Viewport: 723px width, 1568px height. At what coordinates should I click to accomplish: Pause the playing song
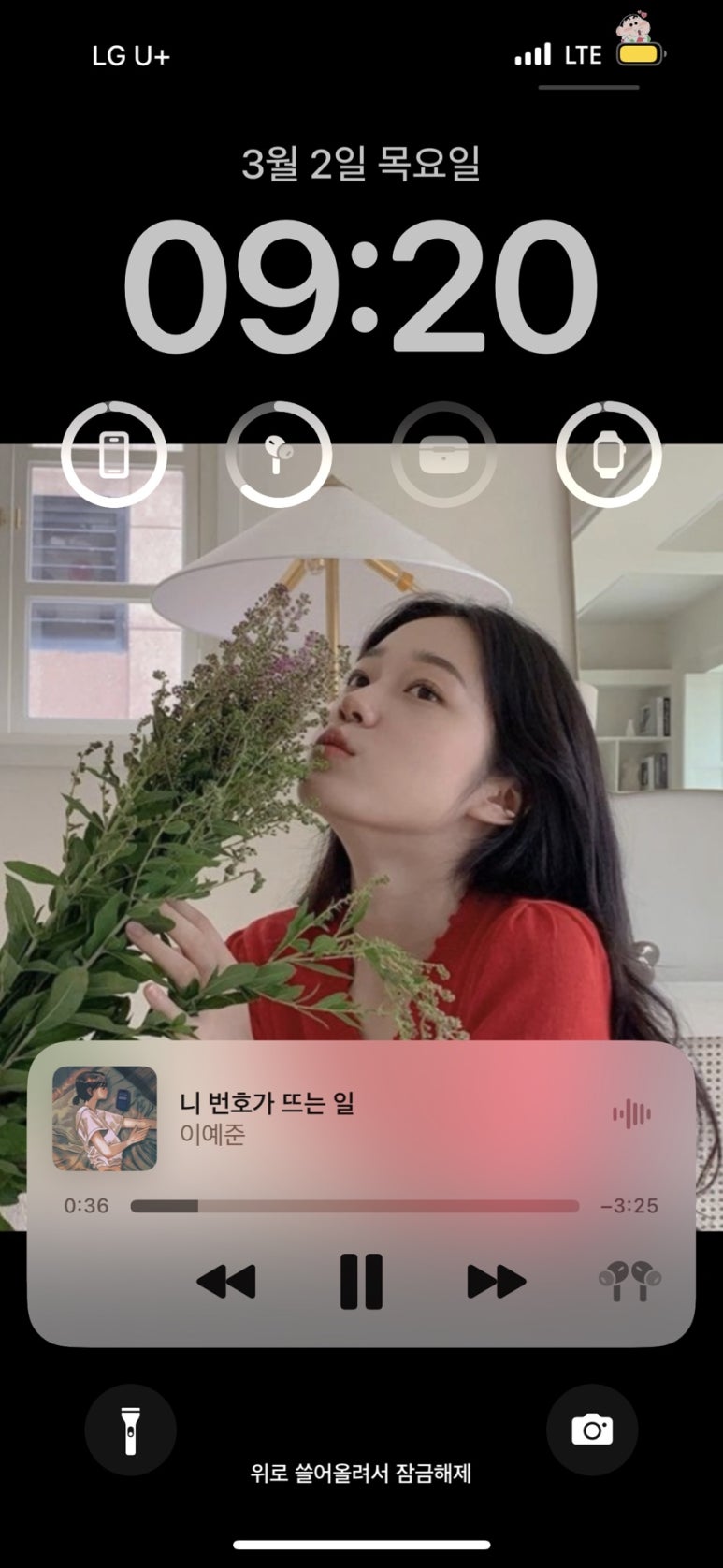pyautogui.click(x=361, y=1281)
